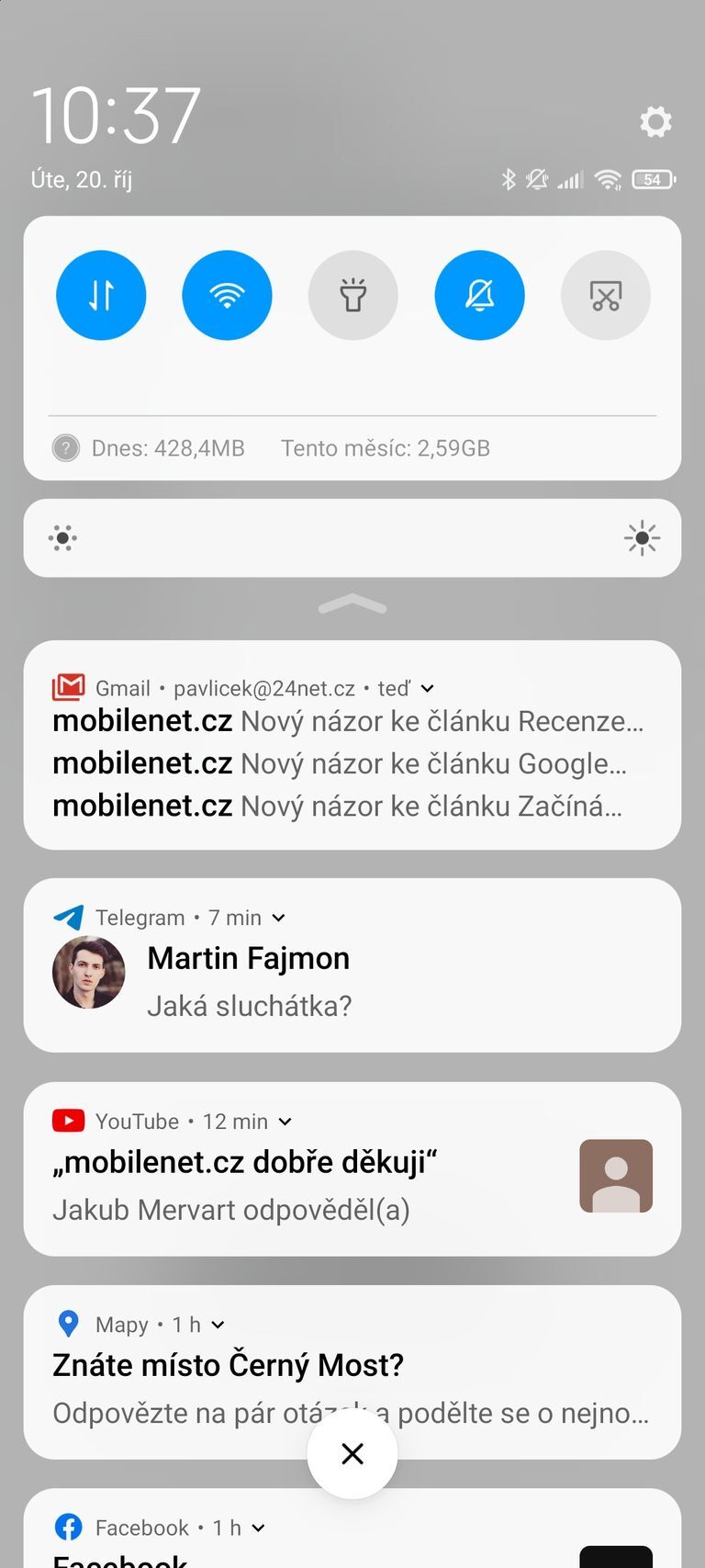Toggle the mobile data quick tile

[101, 295]
